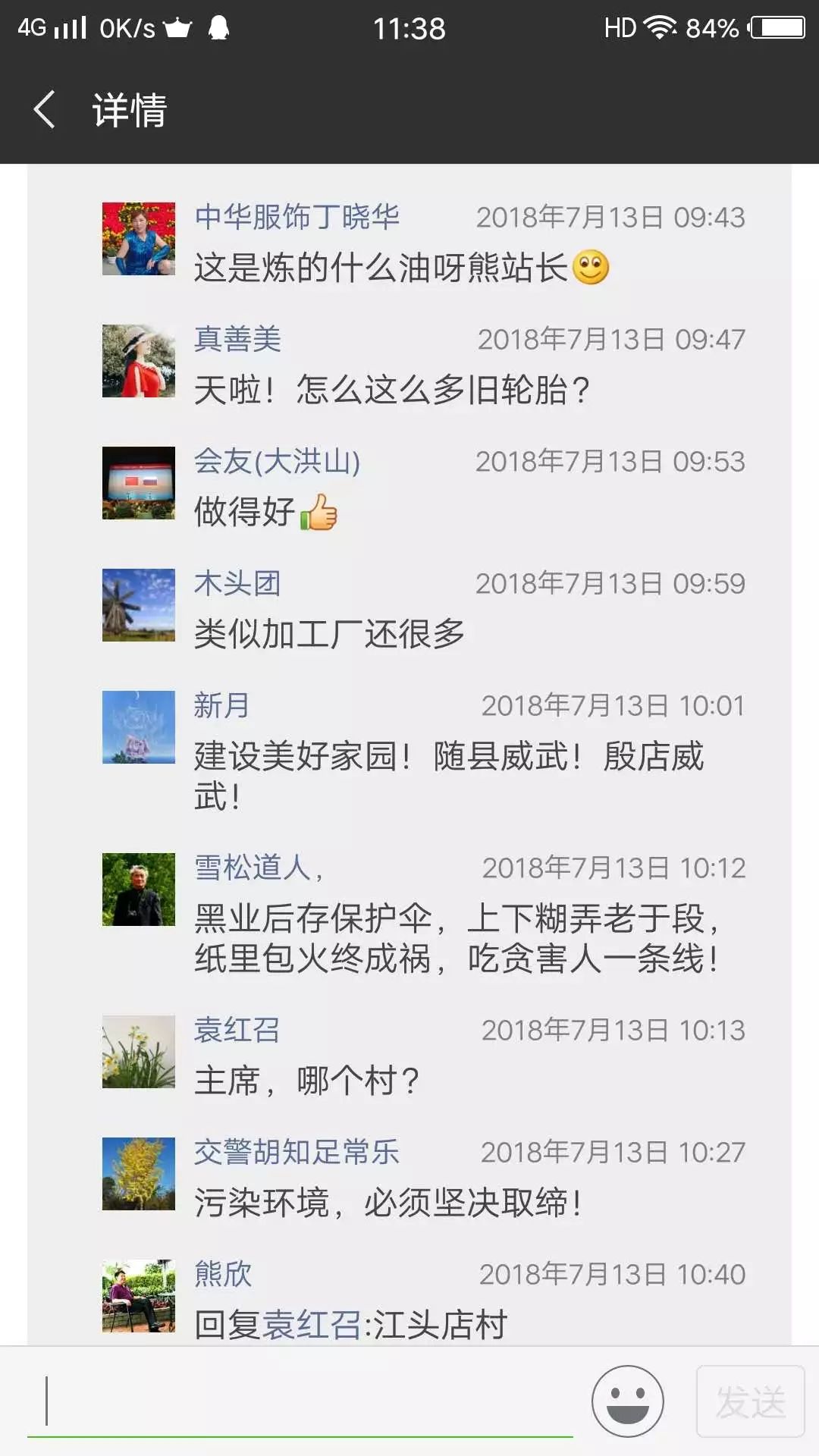Open 熊欣's profile name link
This screenshot has width=819, height=1456.
pos(223,1274)
